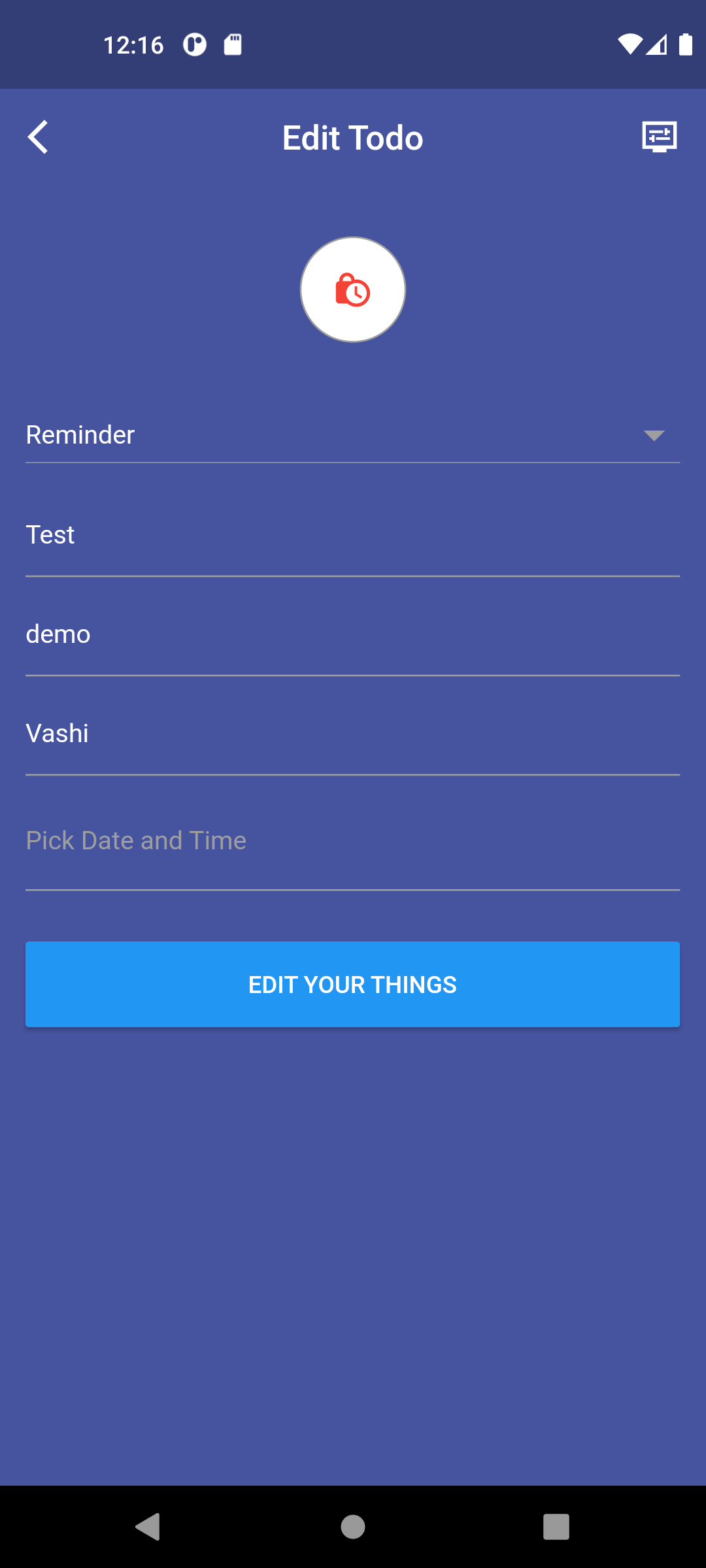Screen dimensions: 706x1568
Task: Click the circular white icon badge
Action: [x=352, y=289]
